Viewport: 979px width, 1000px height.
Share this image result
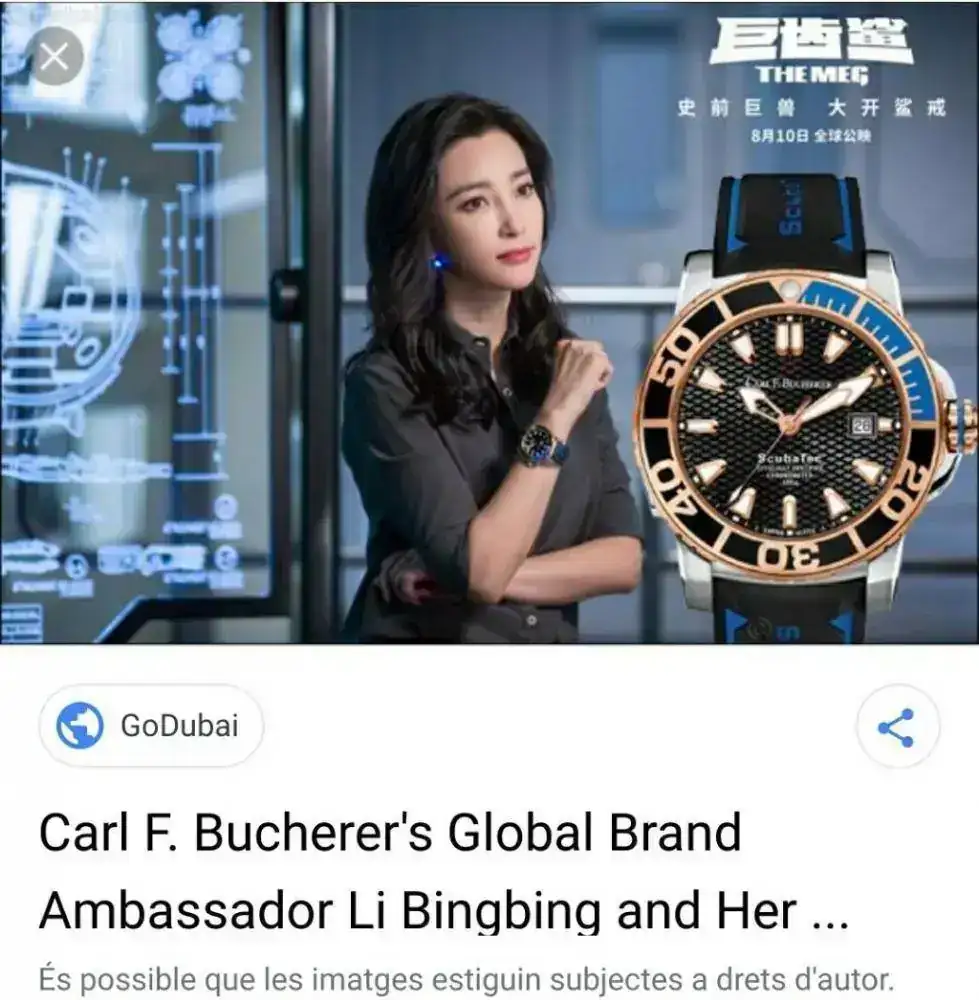click(897, 727)
